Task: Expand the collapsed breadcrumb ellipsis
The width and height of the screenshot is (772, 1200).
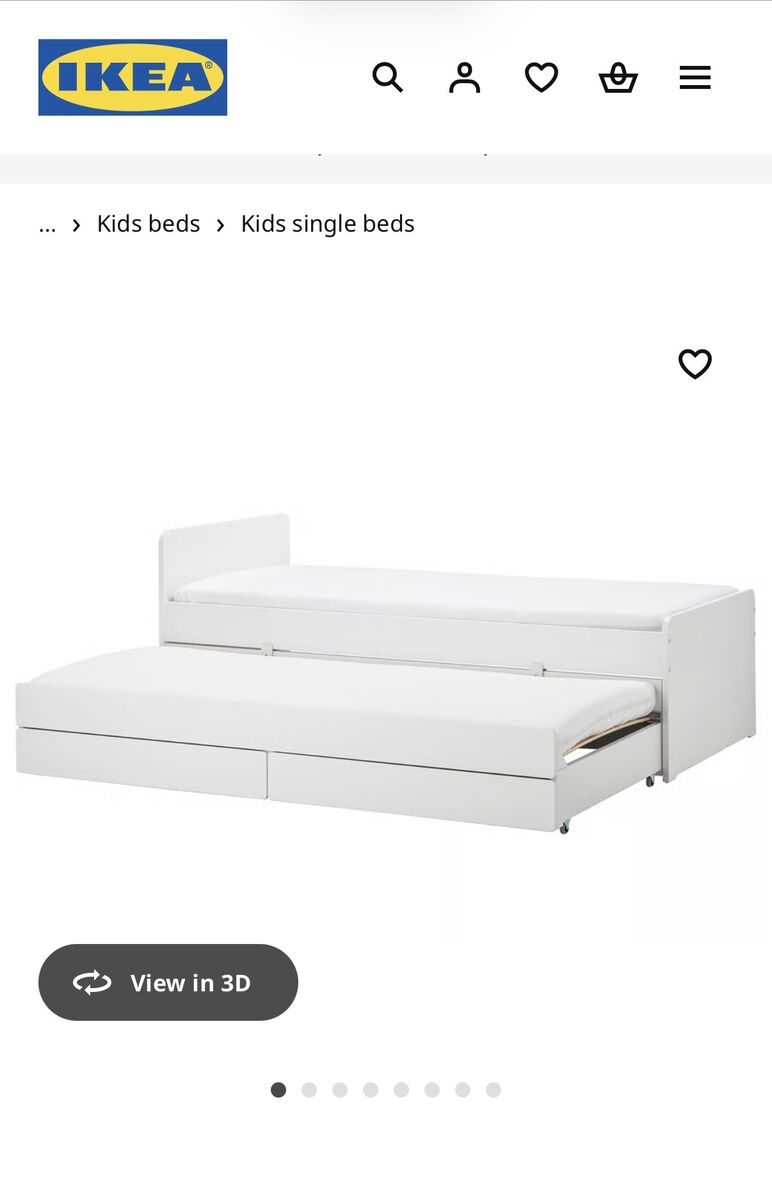Action: 47,224
